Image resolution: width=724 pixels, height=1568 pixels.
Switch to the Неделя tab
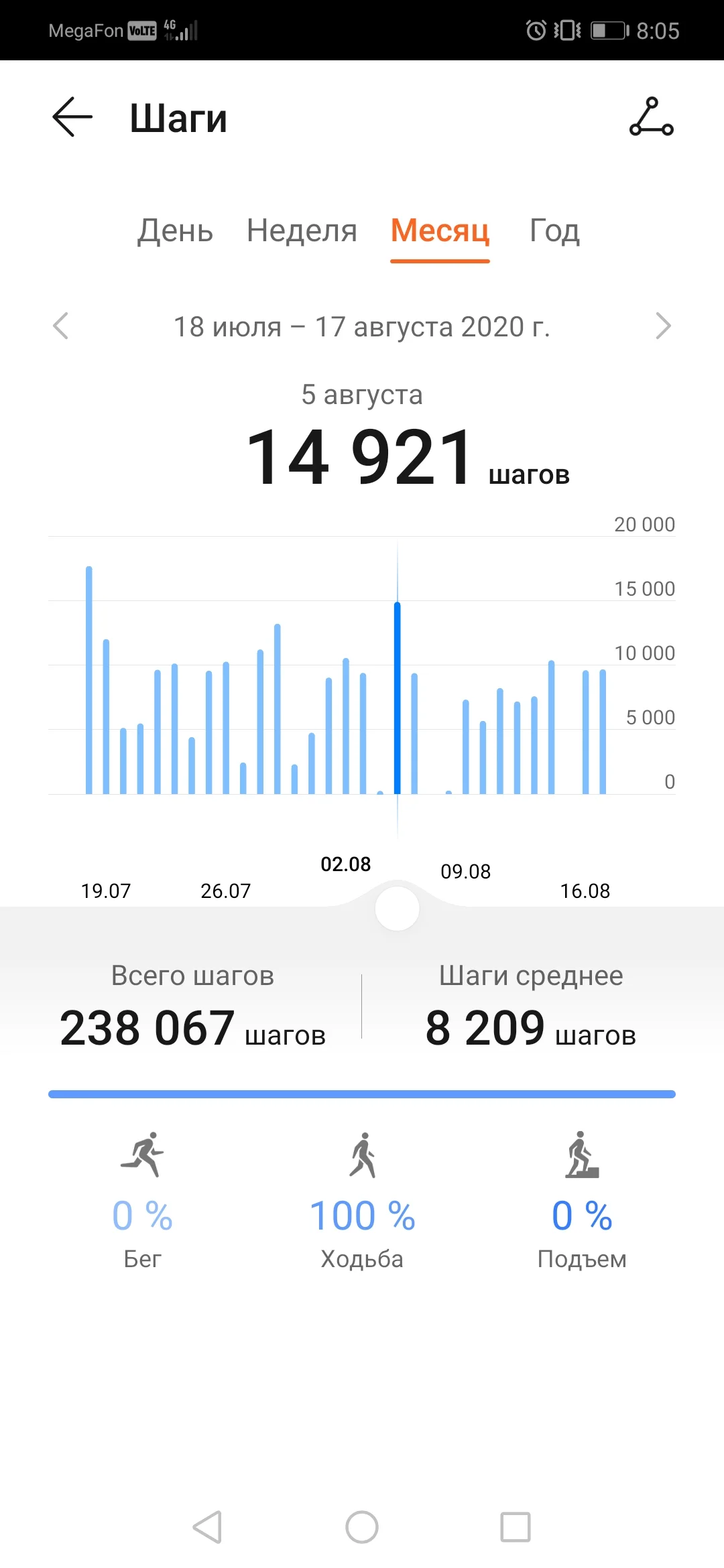tap(302, 231)
